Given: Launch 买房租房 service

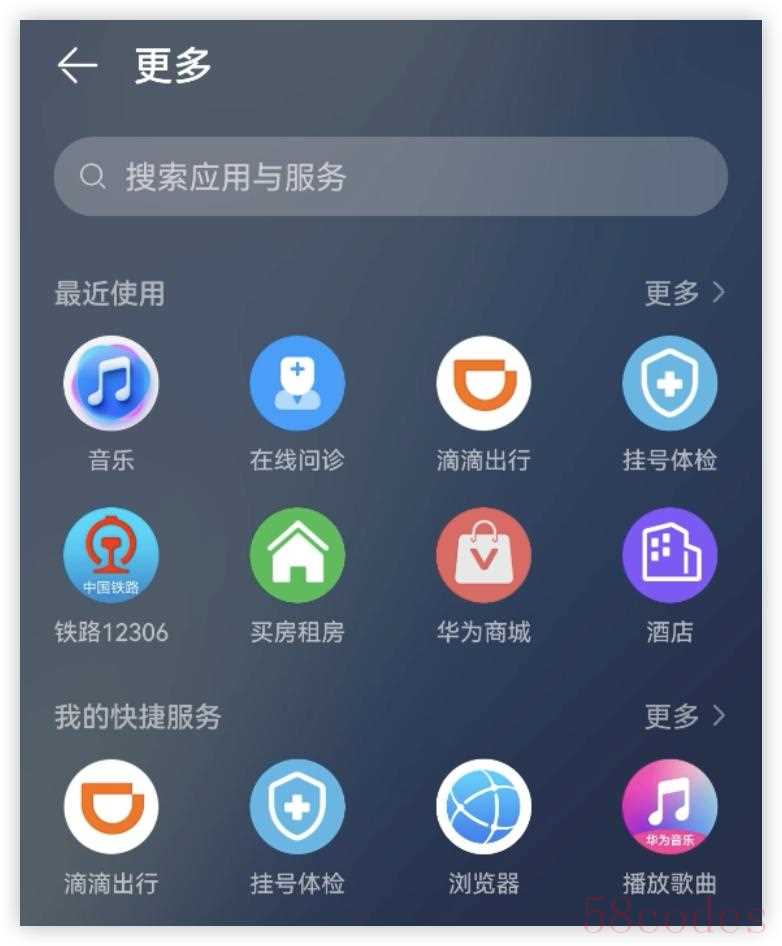Looking at the screenshot, I should coord(297,556).
